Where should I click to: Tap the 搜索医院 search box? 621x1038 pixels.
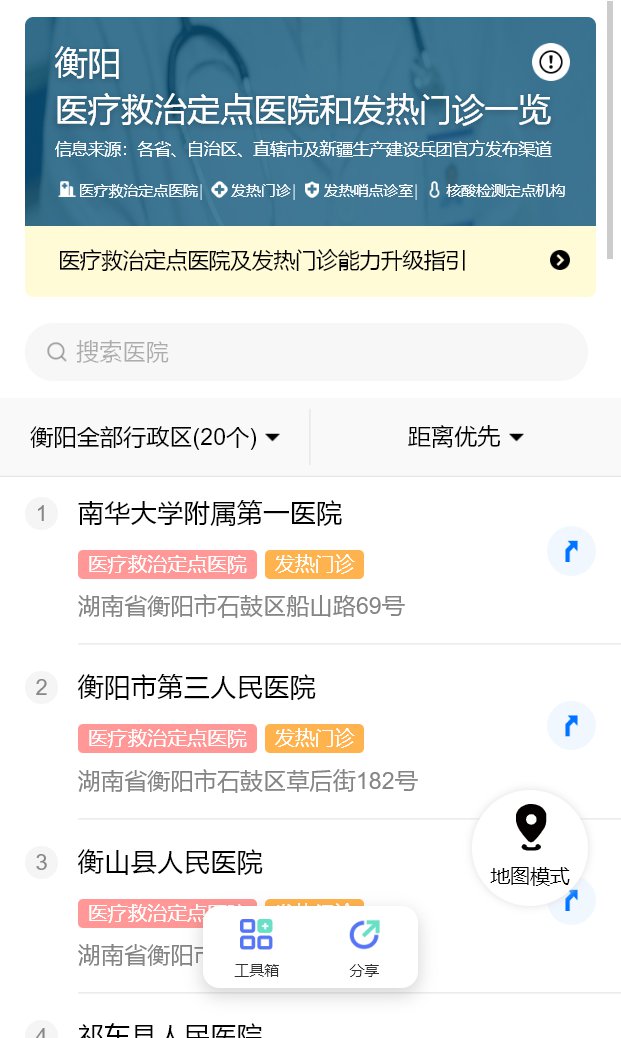pyautogui.click(x=306, y=352)
